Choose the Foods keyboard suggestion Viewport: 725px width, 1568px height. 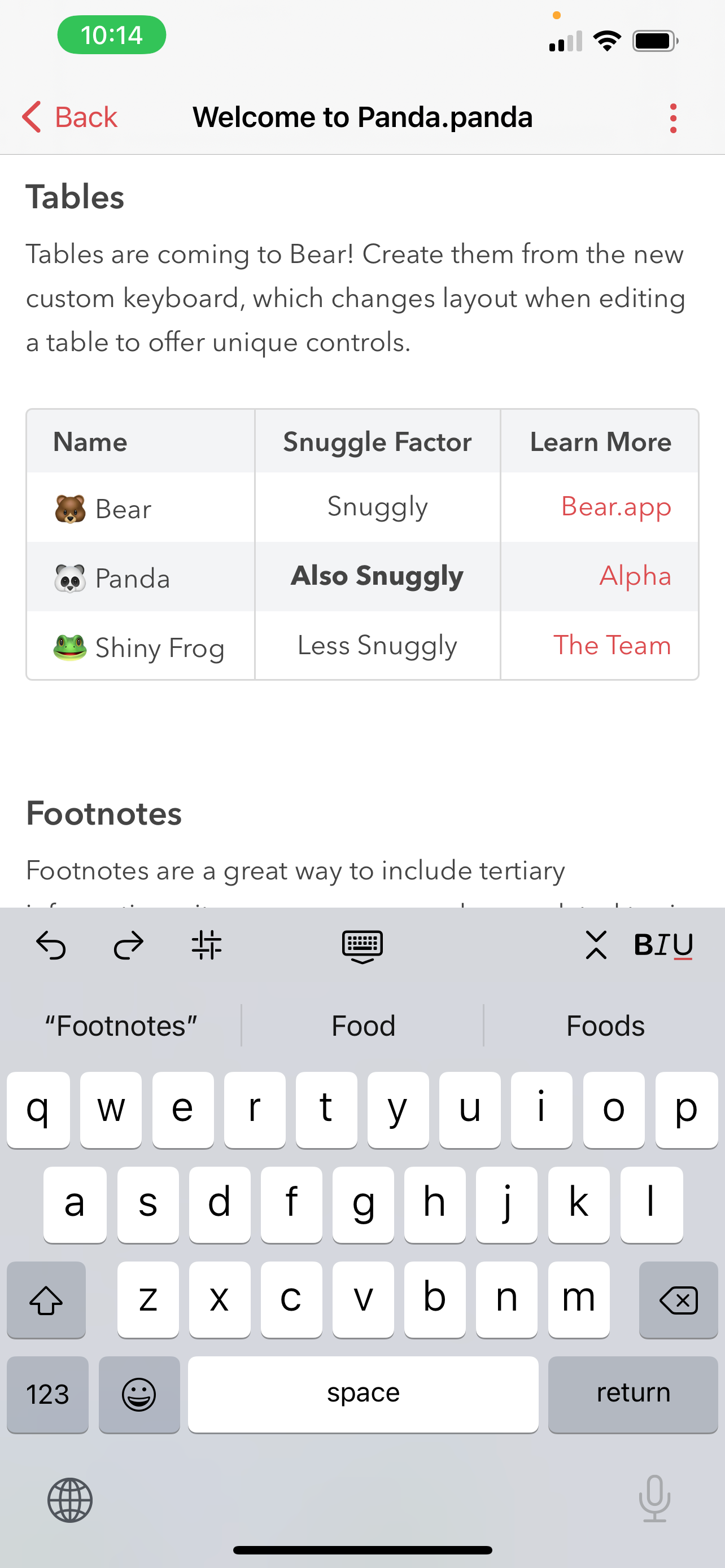pos(605,1026)
